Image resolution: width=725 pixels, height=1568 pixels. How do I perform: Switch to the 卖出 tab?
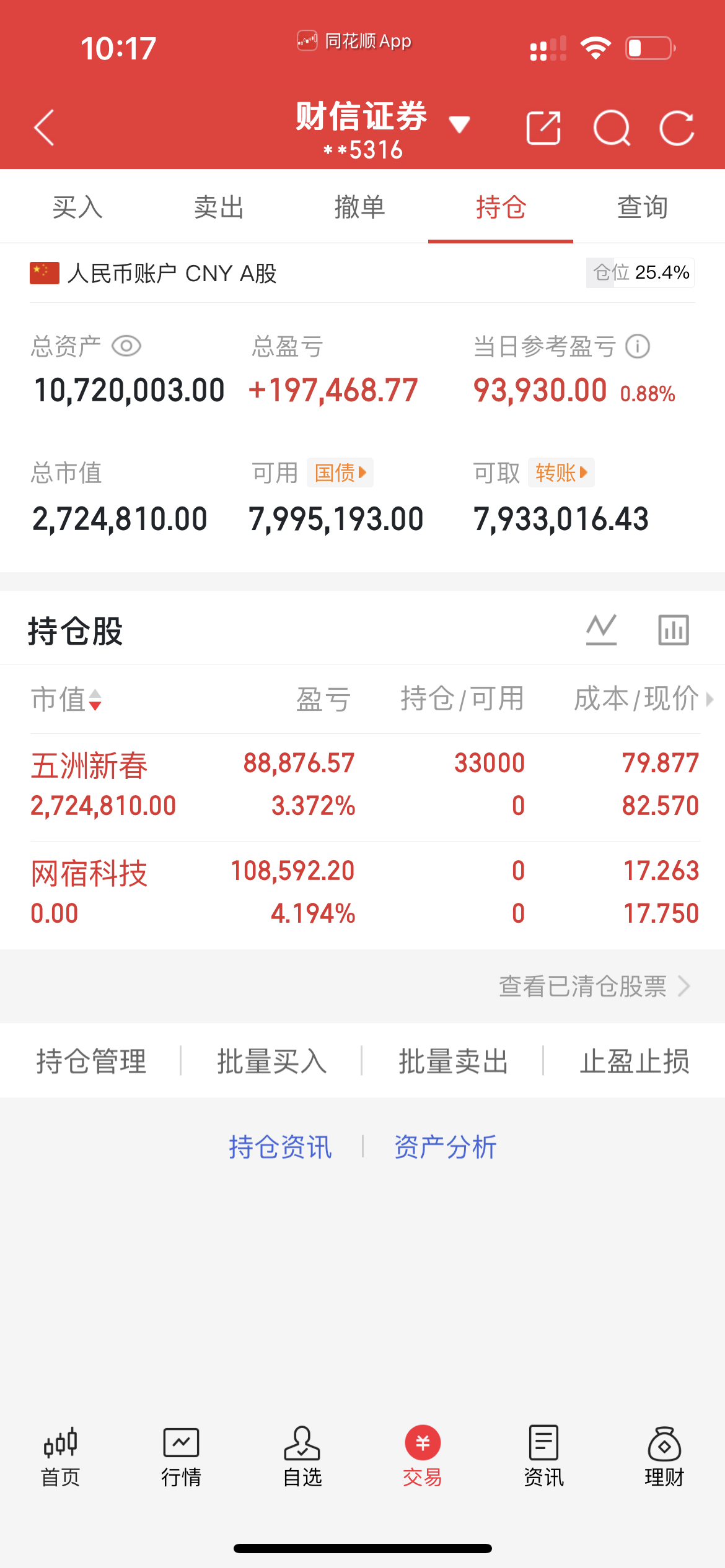[218, 207]
